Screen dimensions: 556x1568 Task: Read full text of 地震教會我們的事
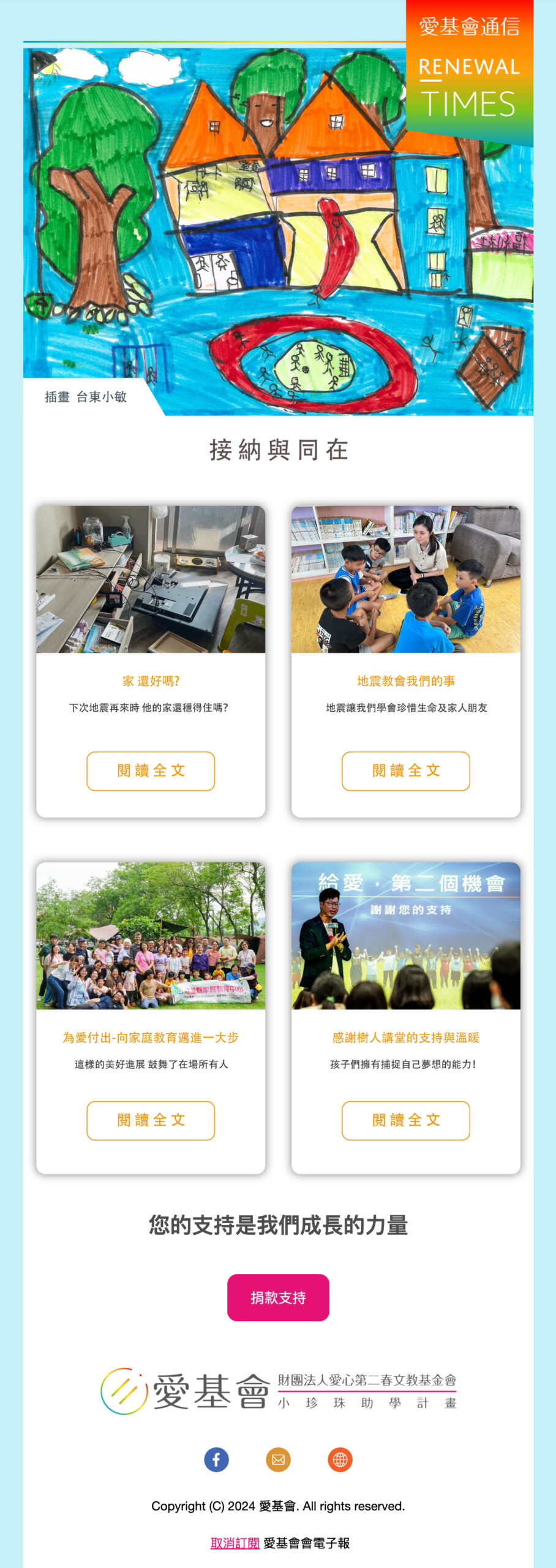click(405, 771)
